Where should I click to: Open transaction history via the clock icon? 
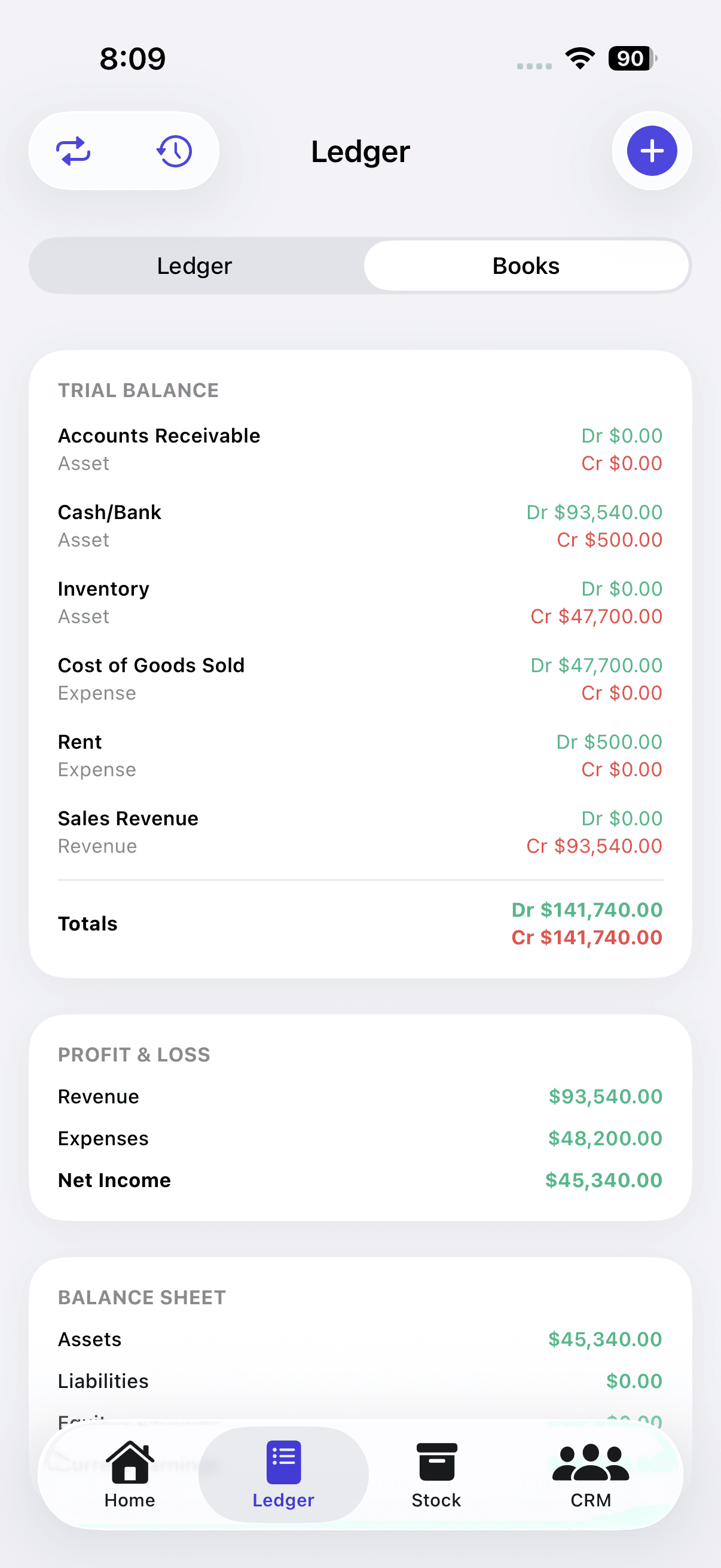(x=174, y=151)
